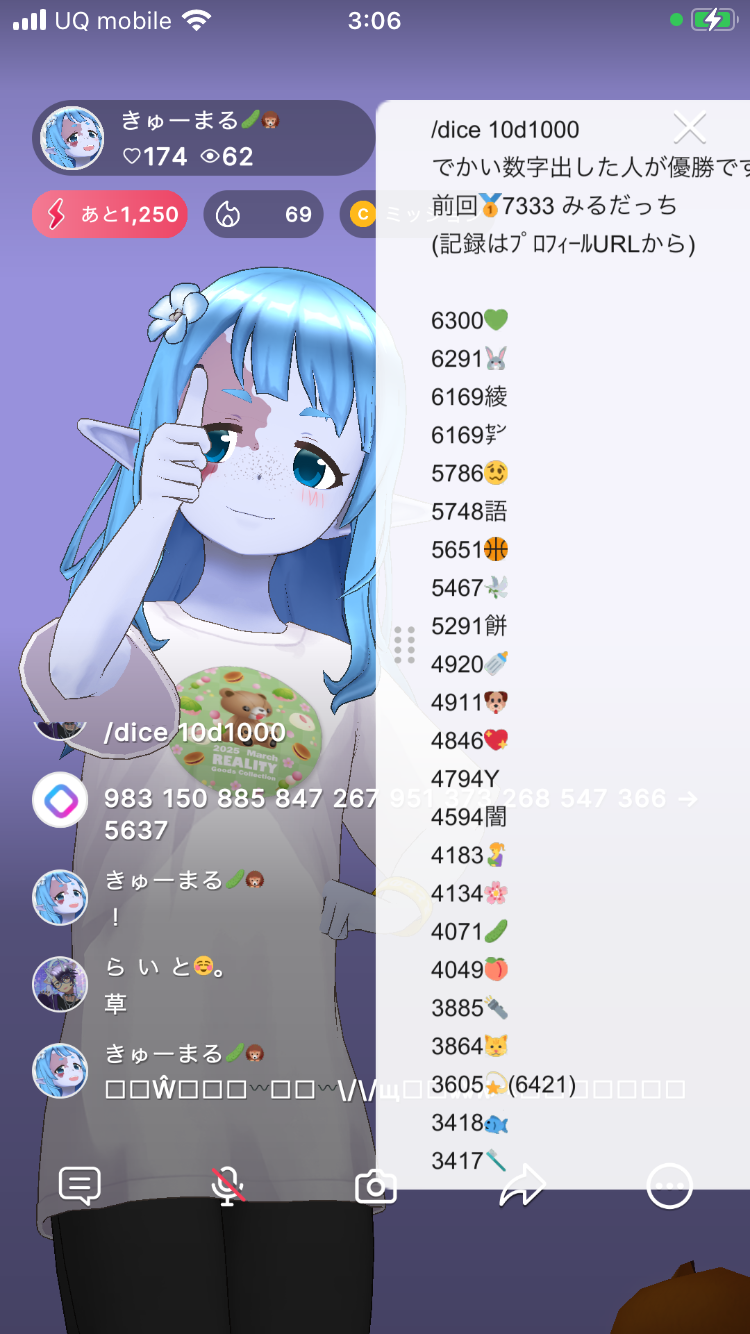This screenshot has height=1334, width=750.
Task: Tap the あと1,250 gauge chip
Action: (110, 214)
